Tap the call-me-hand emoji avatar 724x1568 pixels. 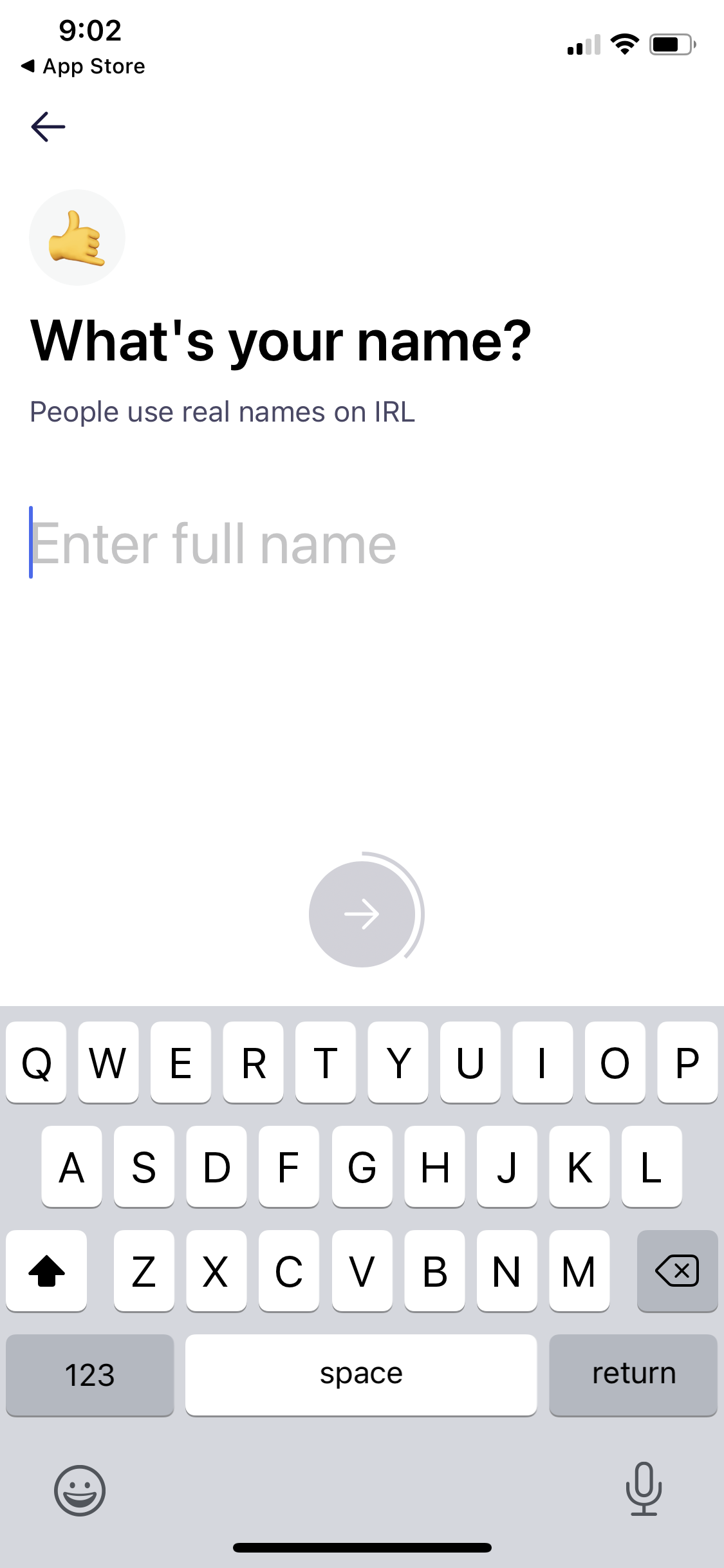click(77, 237)
